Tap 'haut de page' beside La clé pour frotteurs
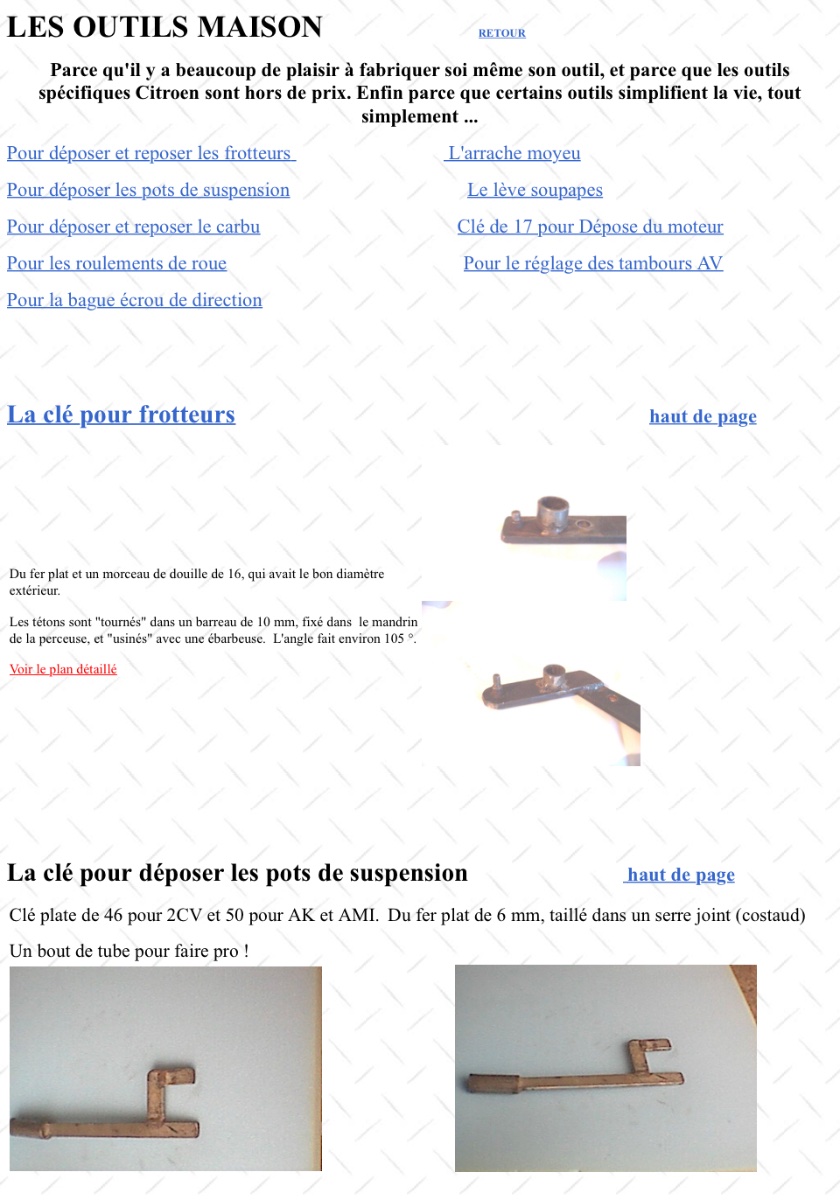The width and height of the screenshot is (840, 1200). (703, 417)
